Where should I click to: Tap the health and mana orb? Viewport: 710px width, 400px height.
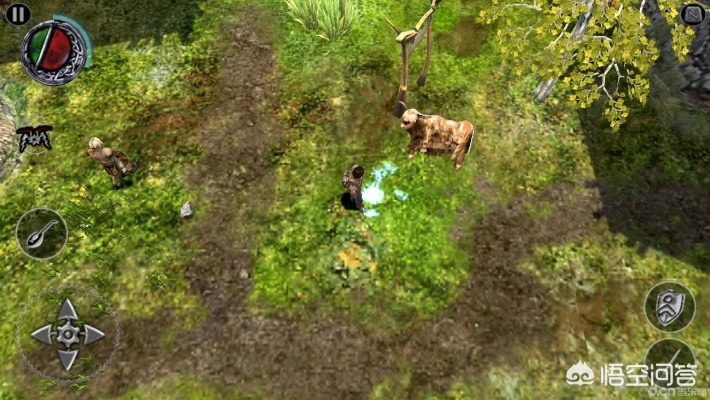coord(53,50)
